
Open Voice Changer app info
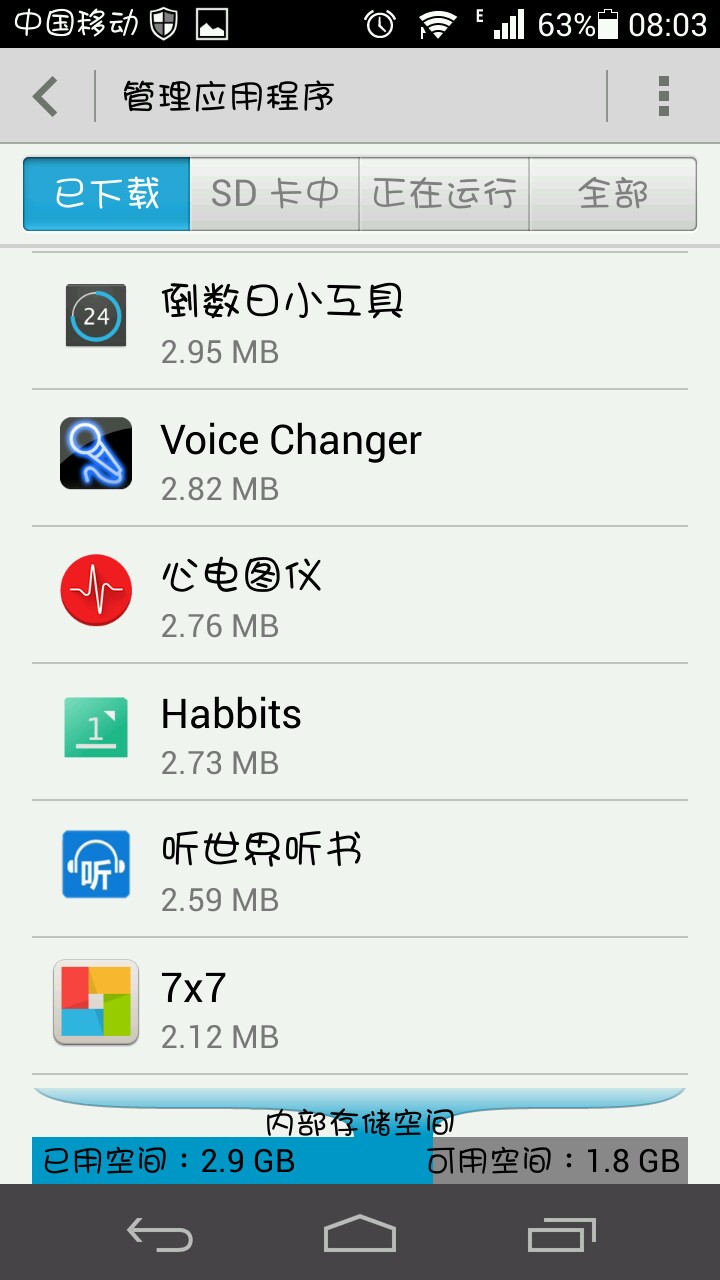(360, 458)
